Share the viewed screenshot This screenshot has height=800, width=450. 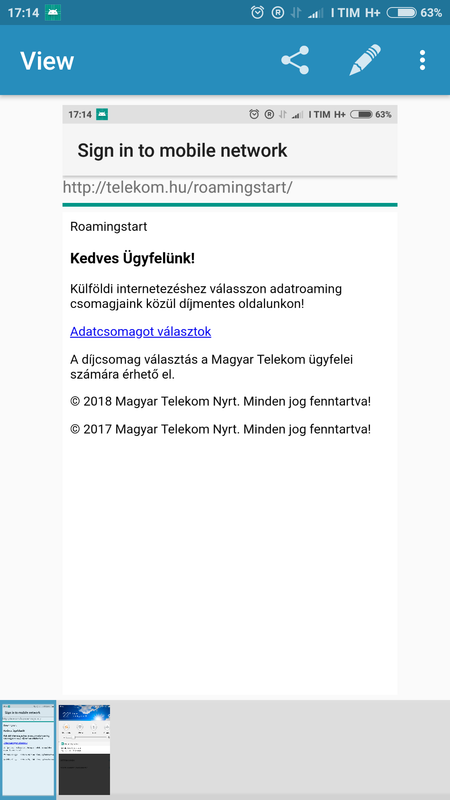[295, 60]
